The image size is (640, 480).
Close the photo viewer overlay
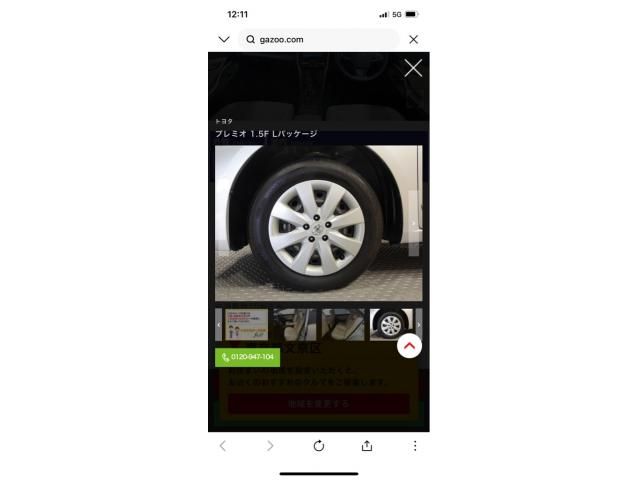pos(413,68)
